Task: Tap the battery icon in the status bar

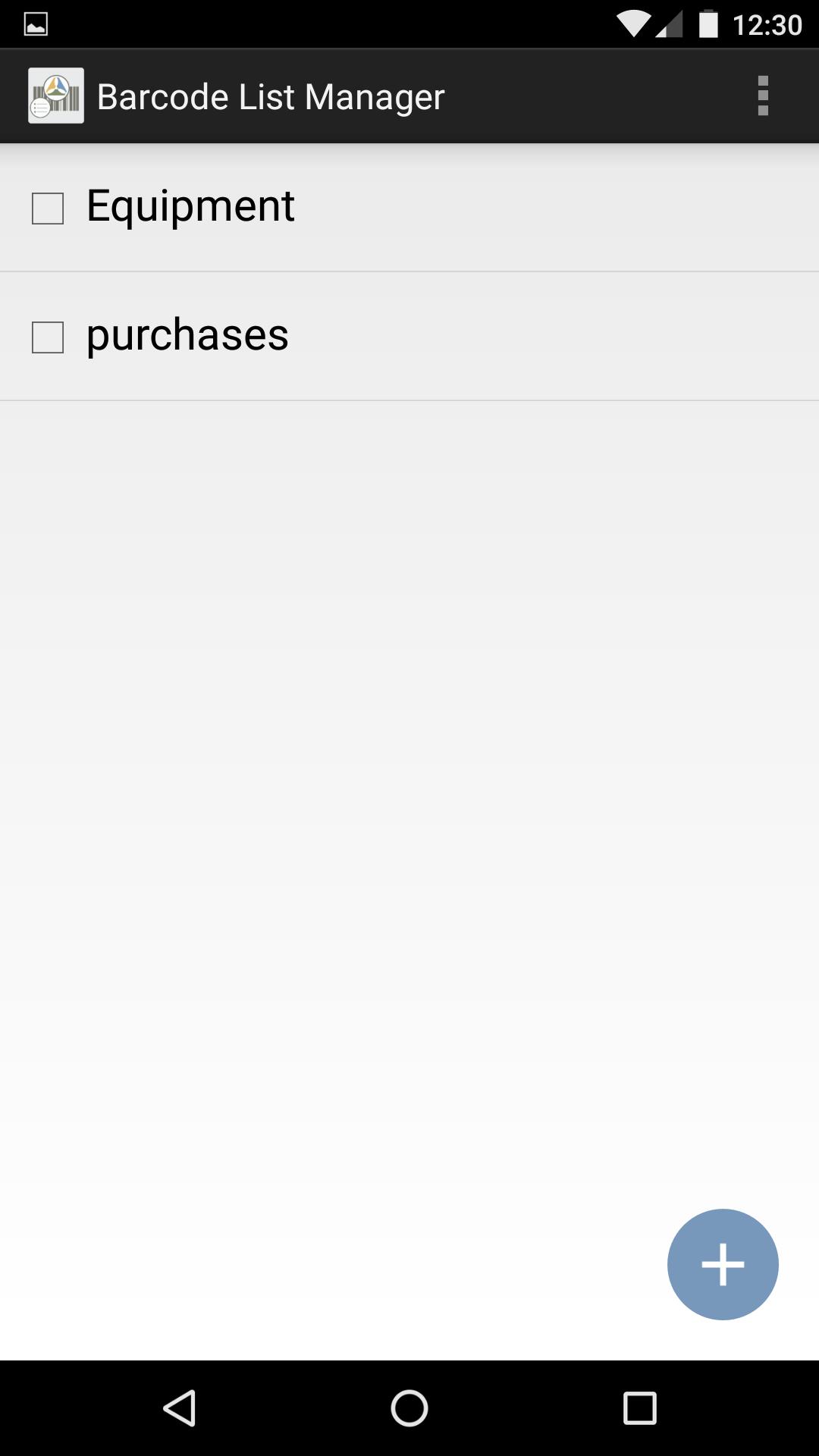Action: pyautogui.click(x=708, y=22)
